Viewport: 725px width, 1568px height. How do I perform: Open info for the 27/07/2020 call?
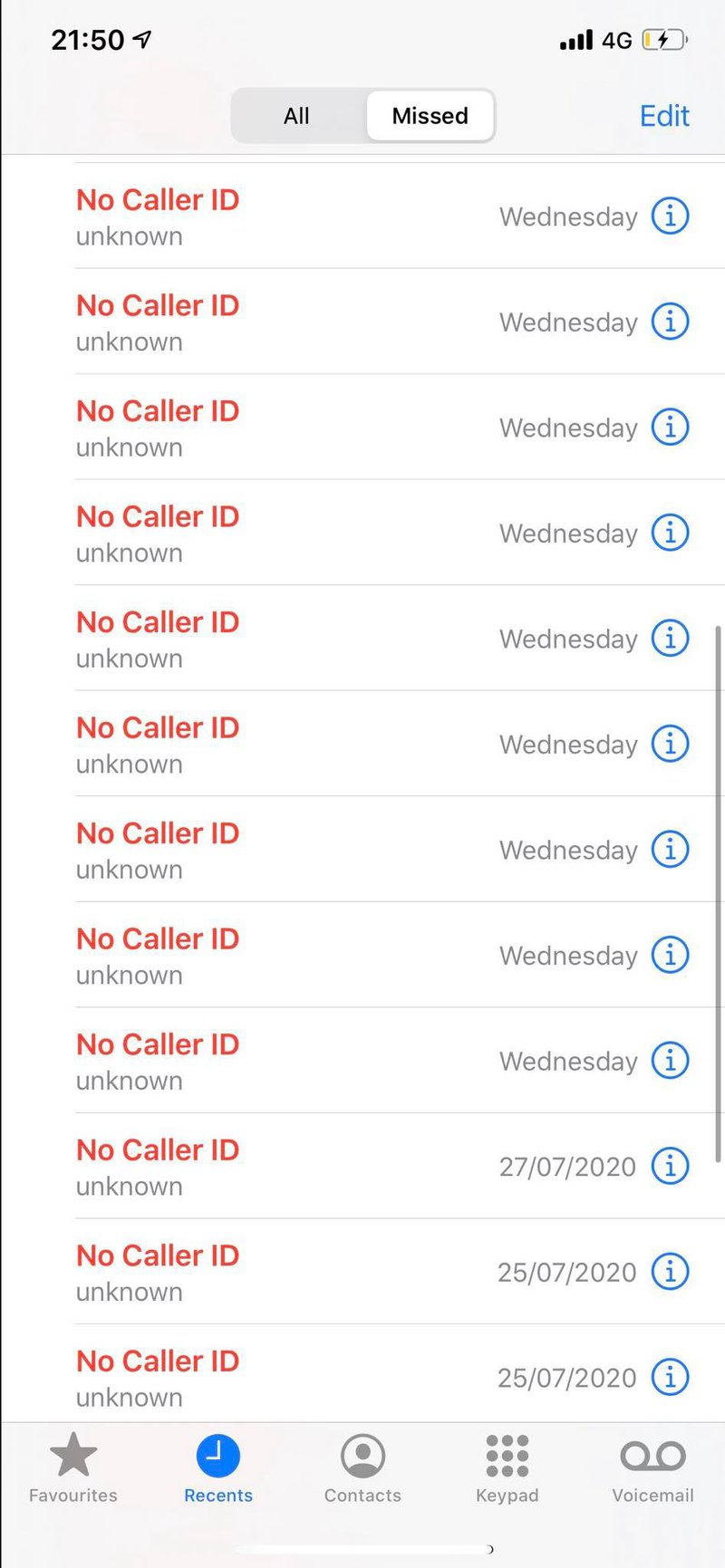coord(671,1166)
